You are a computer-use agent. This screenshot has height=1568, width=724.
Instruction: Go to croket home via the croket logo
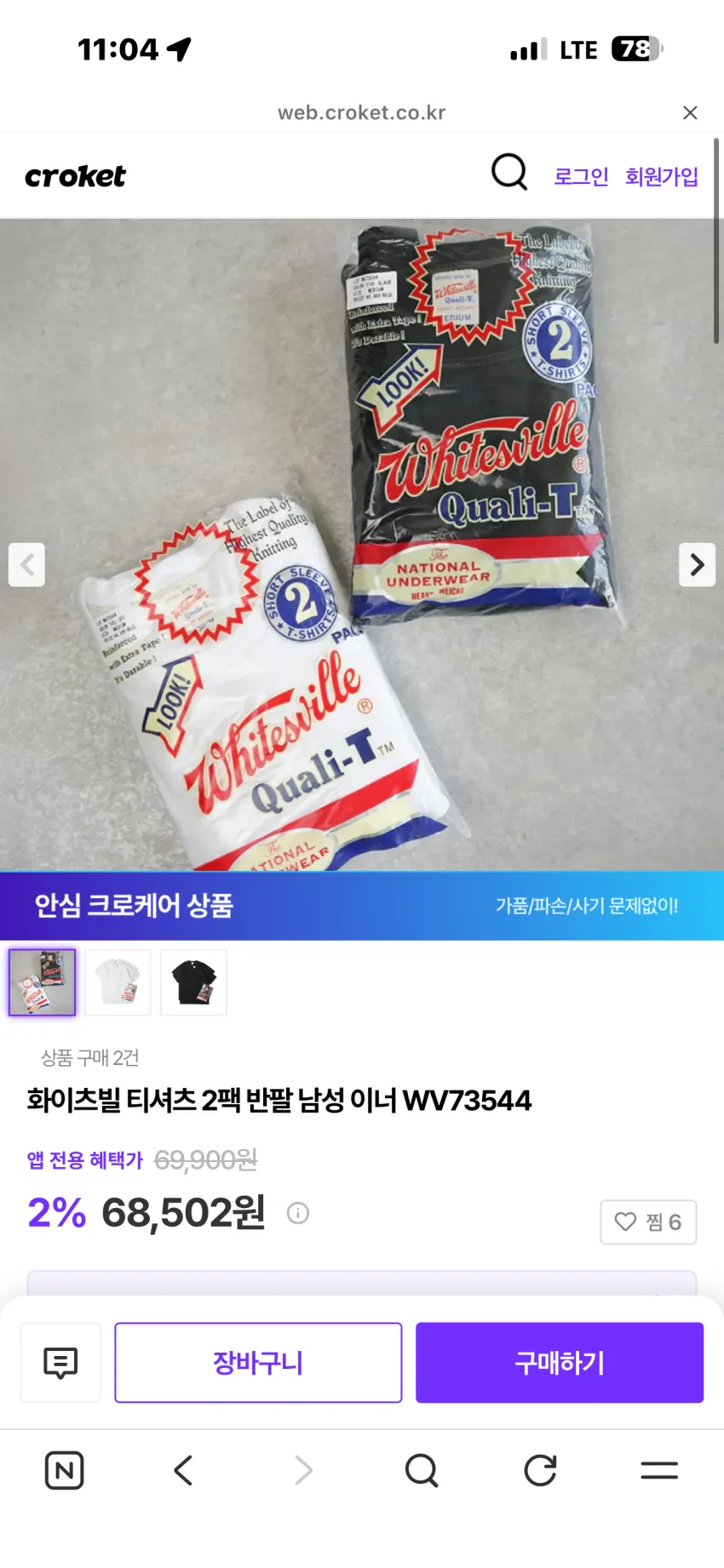pos(75,176)
